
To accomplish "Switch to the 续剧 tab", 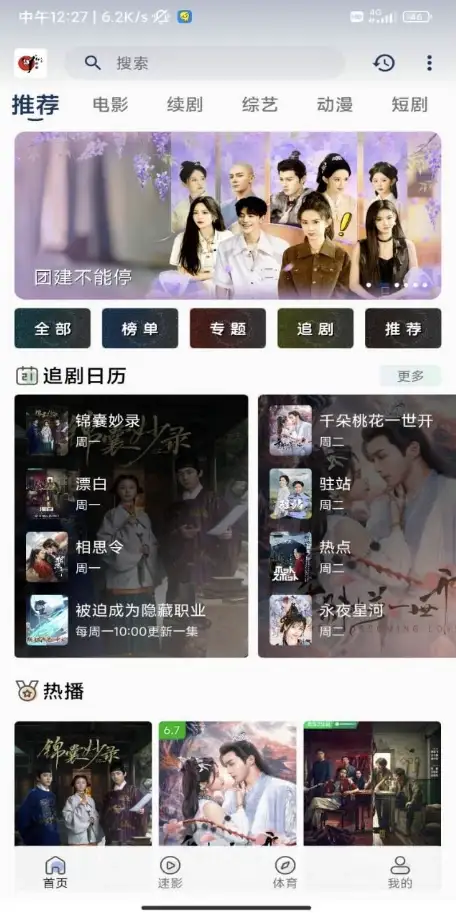I will tap(185, 105).
